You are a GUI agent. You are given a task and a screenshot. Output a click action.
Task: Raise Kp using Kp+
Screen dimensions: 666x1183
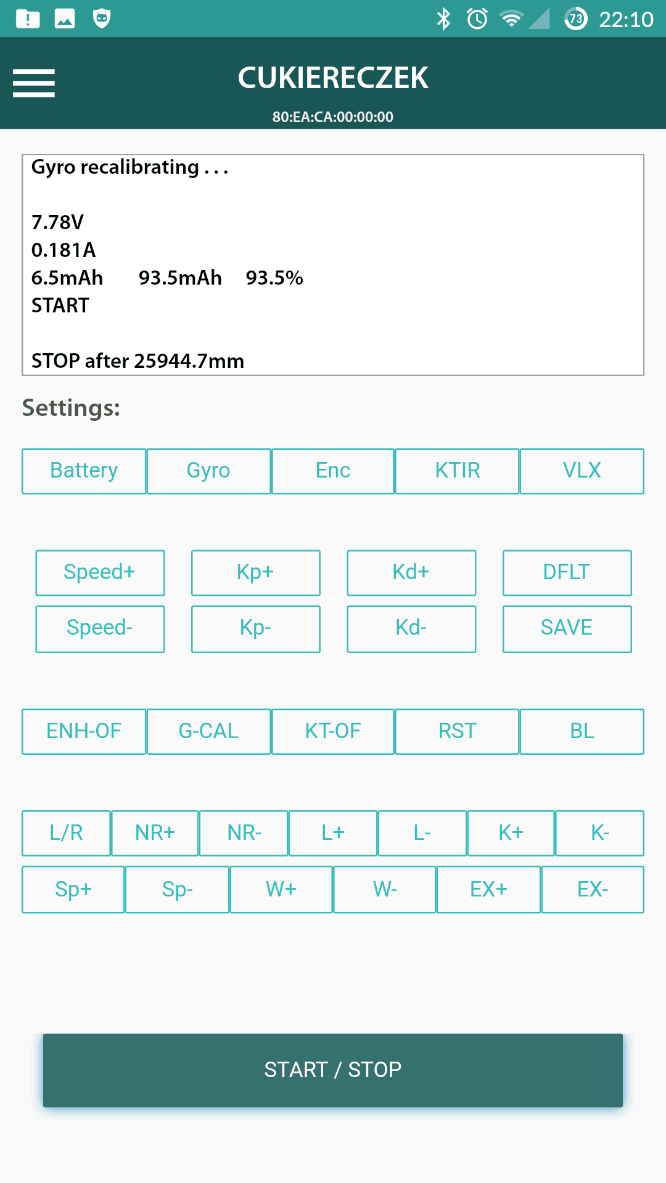(x=256, y=573)
